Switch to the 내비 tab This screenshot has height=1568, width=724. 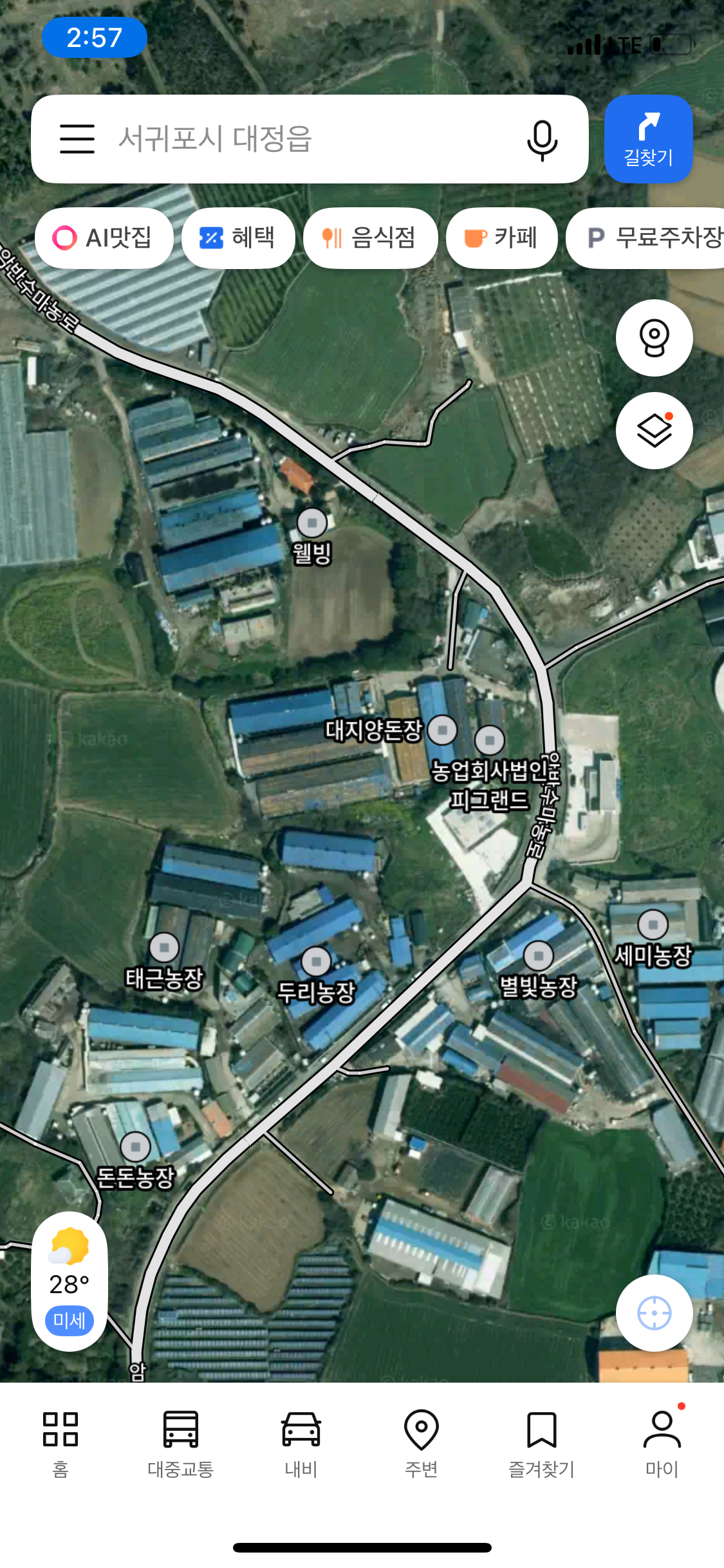301,1442
